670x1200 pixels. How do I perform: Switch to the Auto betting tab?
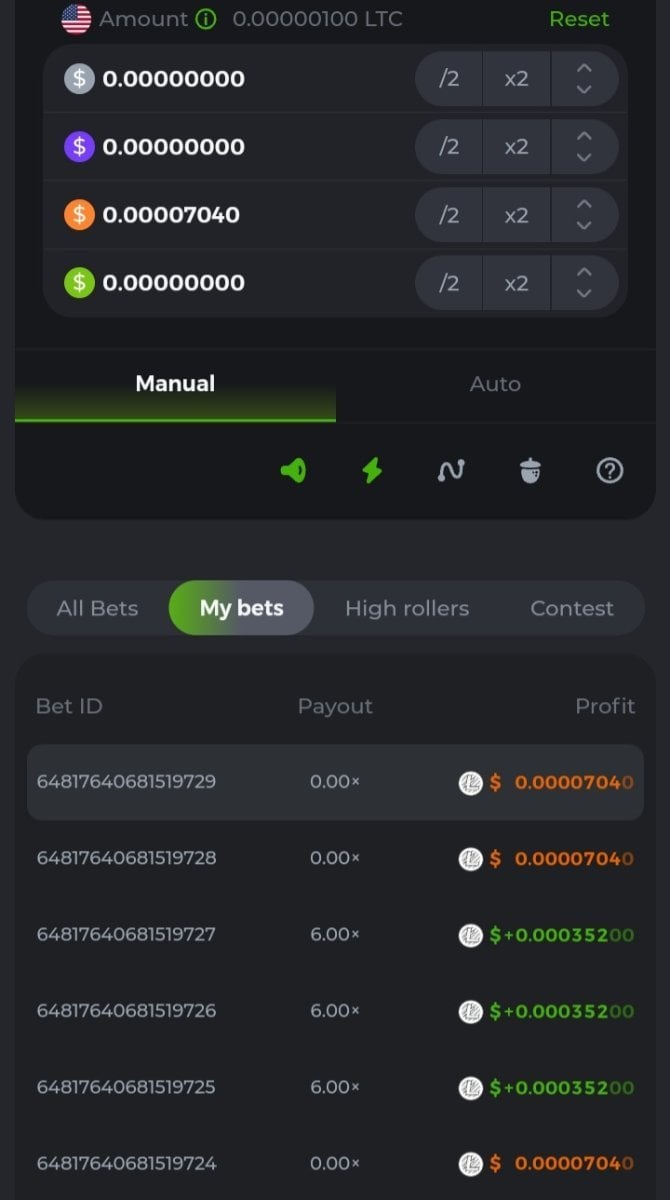coord(495,384)
